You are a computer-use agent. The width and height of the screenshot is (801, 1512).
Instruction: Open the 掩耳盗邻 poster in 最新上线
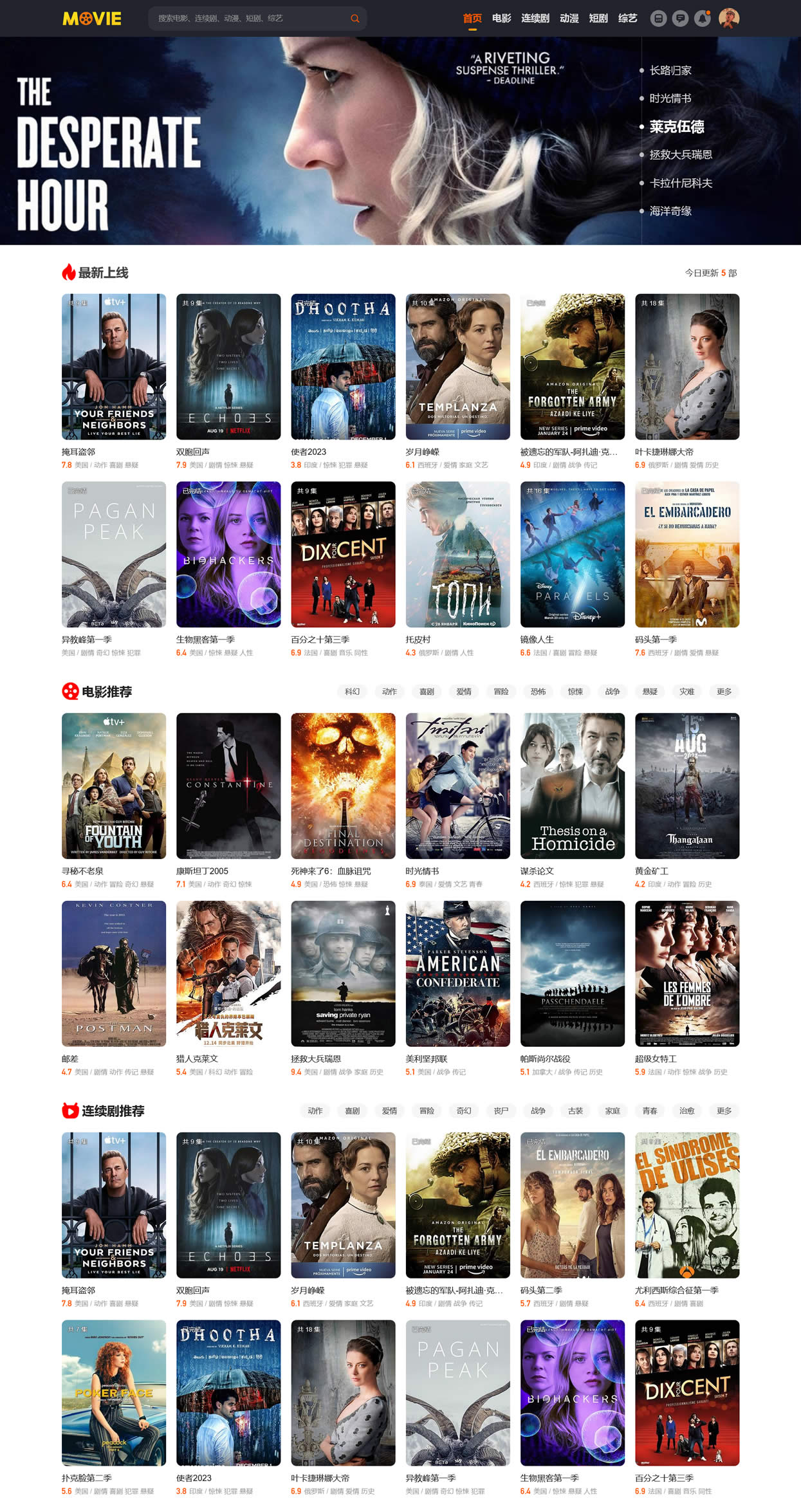tap(114, 367)
